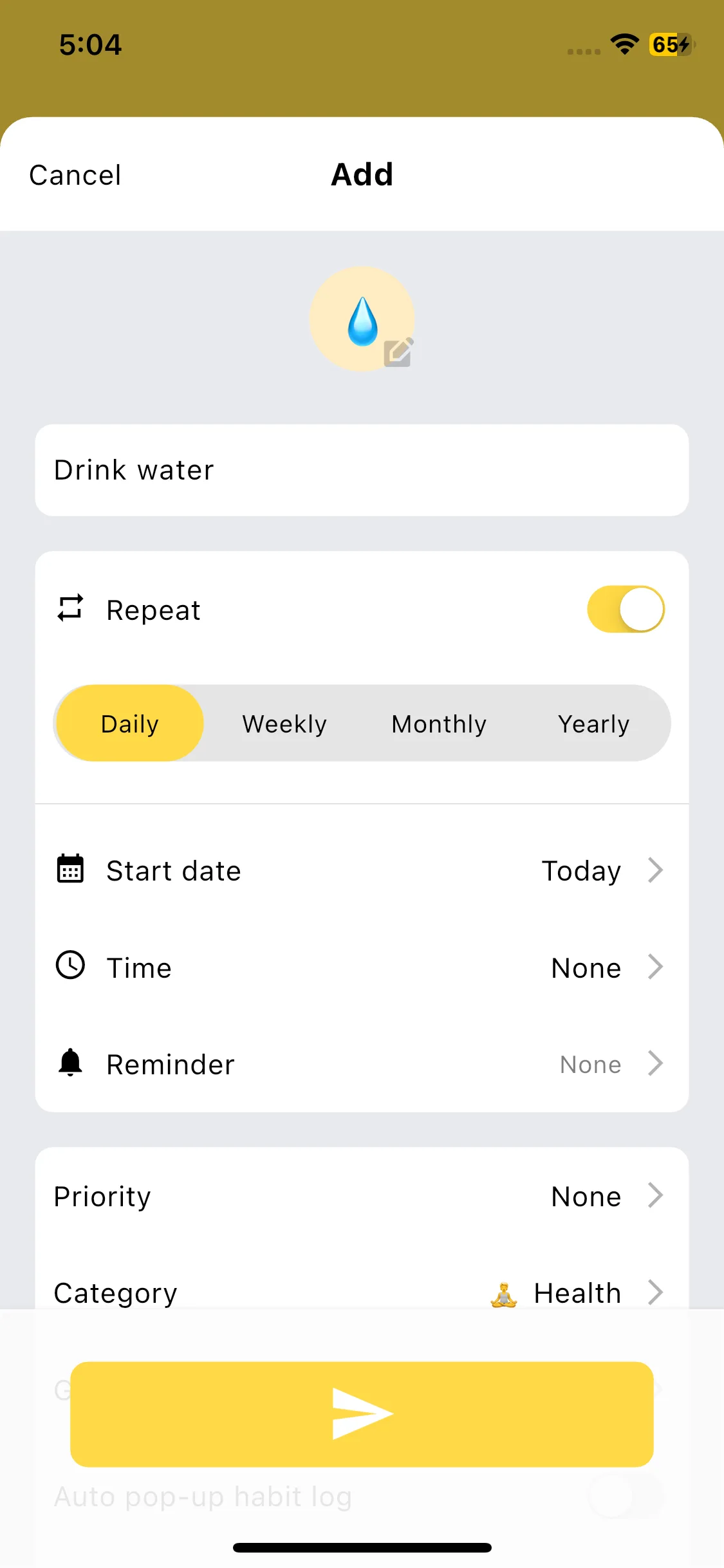Set a Time for the habit

point(361,967)
